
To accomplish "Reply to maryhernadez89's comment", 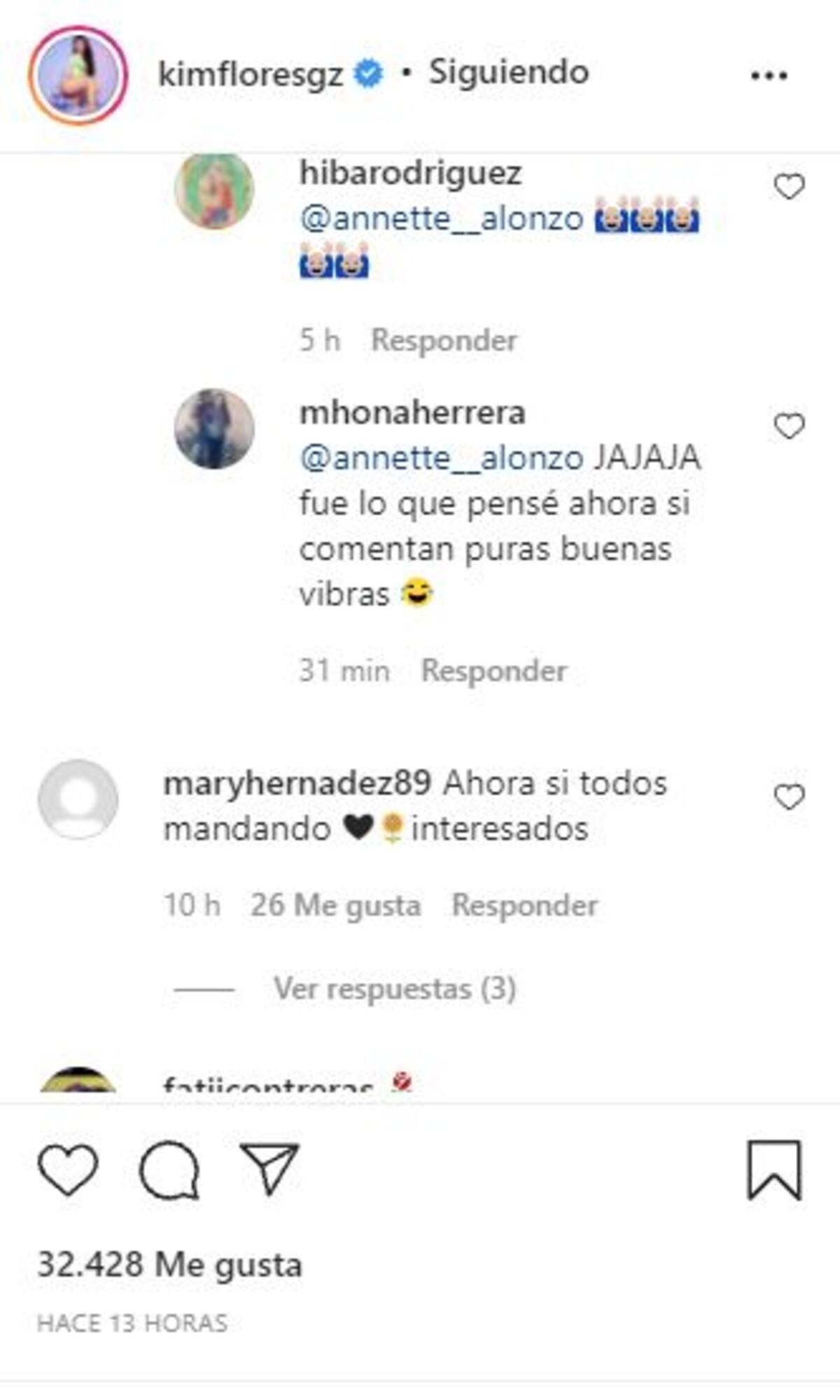I will click(525, 905).
